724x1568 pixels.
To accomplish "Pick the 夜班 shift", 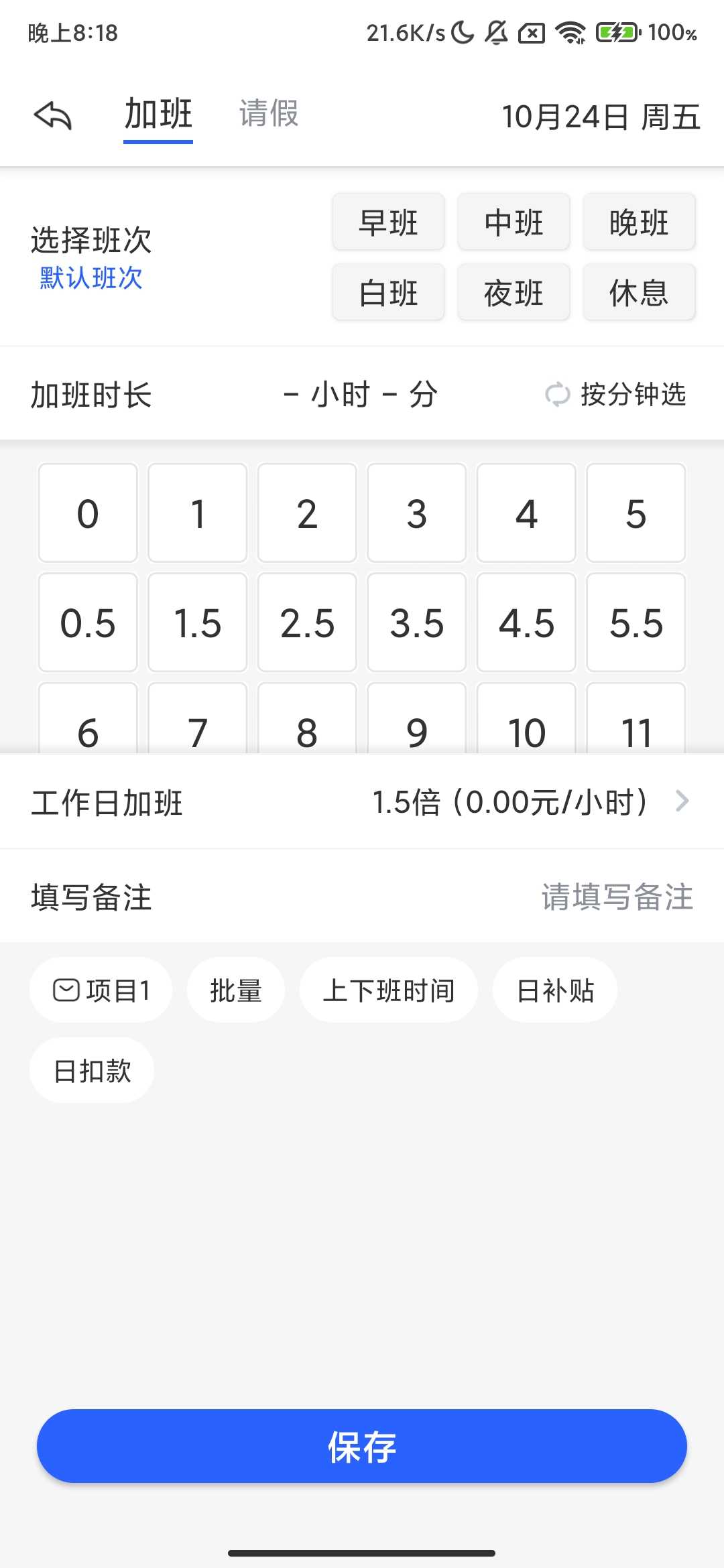I will click(x=514, y=293).
